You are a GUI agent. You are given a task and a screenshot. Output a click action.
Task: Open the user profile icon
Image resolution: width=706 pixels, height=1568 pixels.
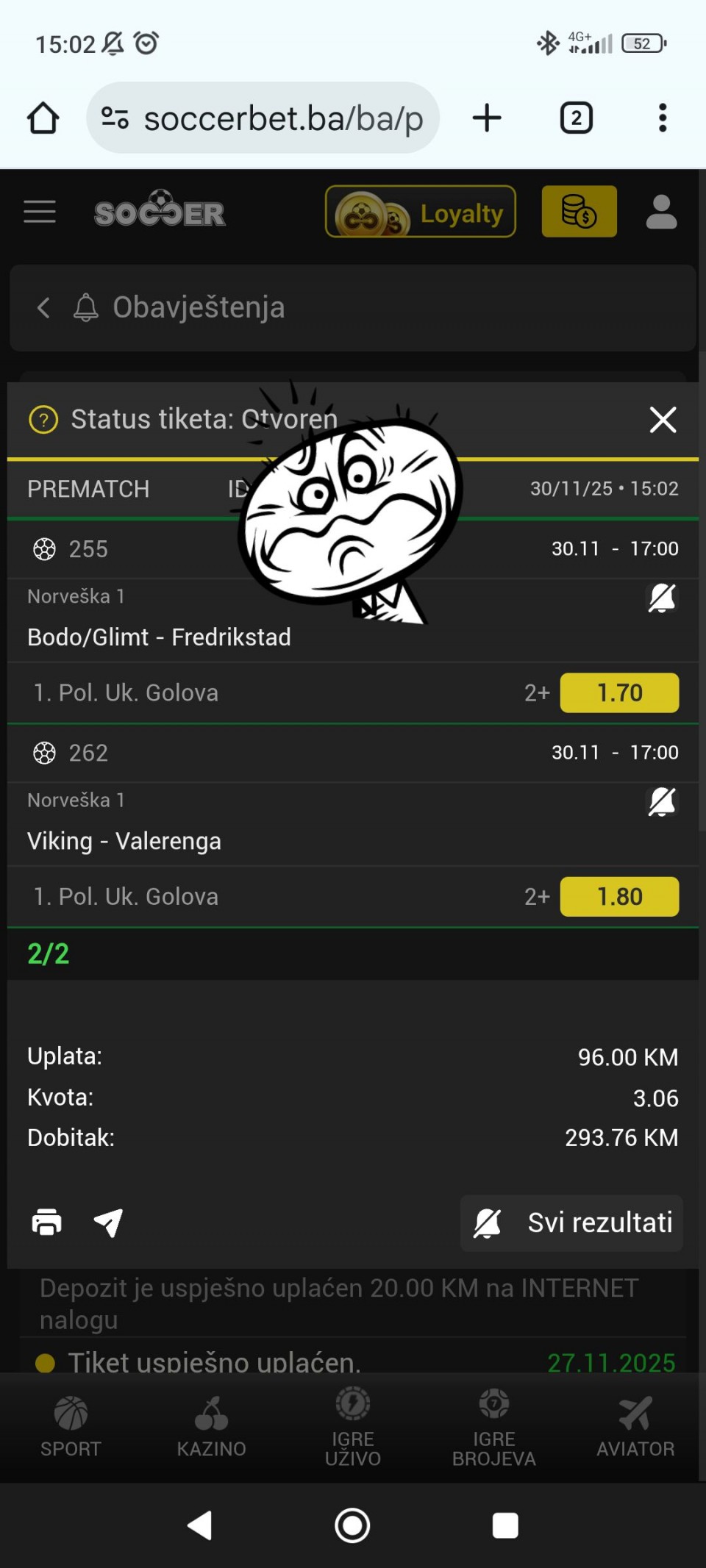[x=661, y=212]
